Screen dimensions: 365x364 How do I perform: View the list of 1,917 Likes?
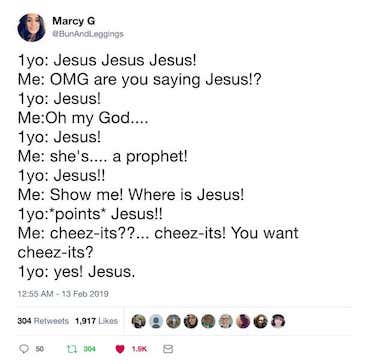point(97,321)
